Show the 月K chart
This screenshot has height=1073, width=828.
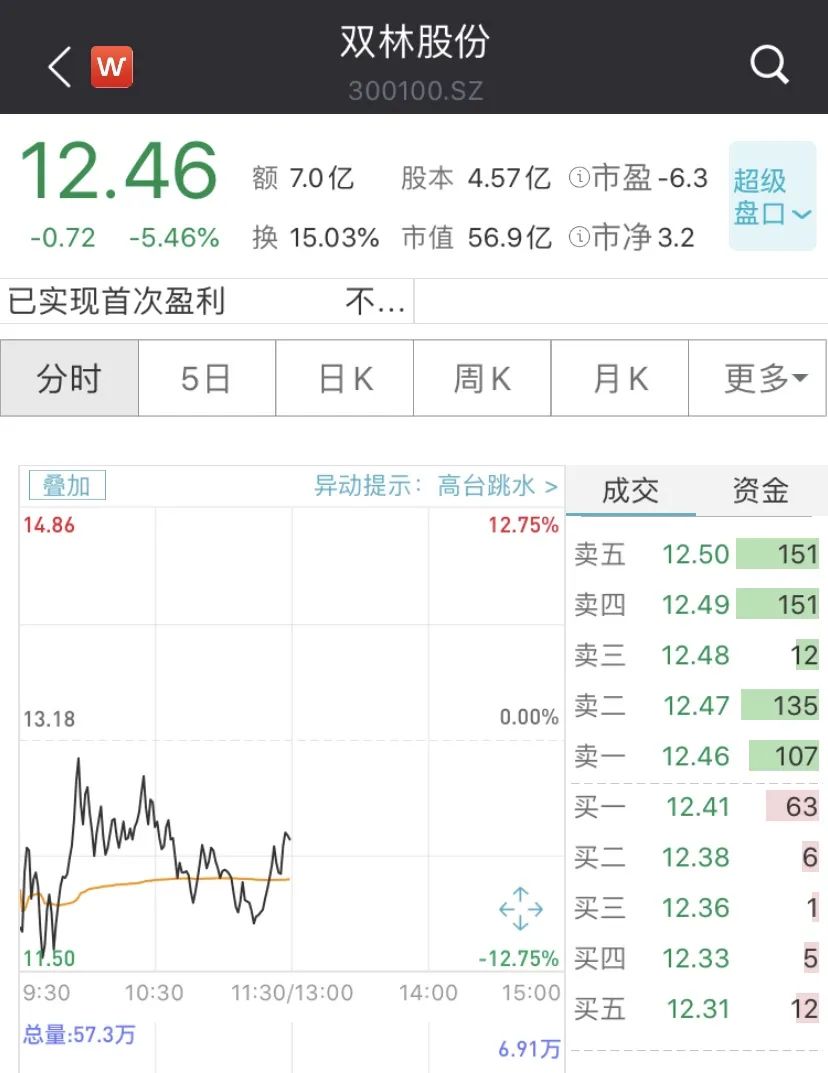[x=620, y=379]
